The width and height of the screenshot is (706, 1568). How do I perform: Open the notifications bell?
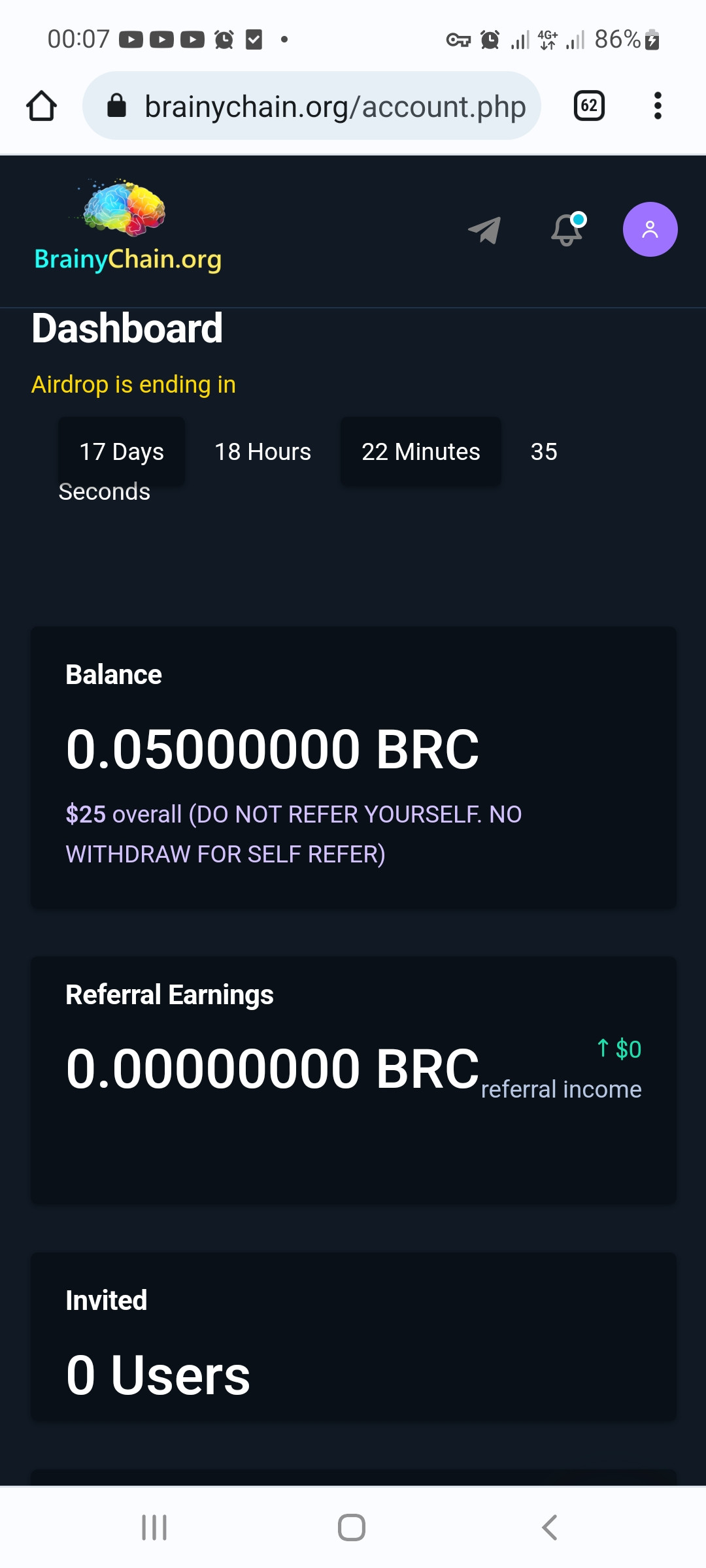568,229
